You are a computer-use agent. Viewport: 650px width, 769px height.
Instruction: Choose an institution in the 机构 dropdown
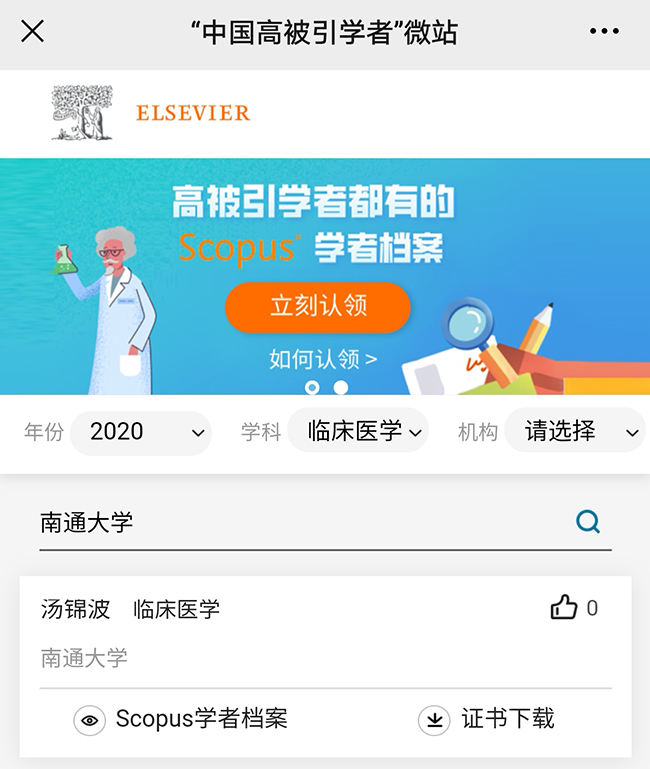click(x=574, y=432)
